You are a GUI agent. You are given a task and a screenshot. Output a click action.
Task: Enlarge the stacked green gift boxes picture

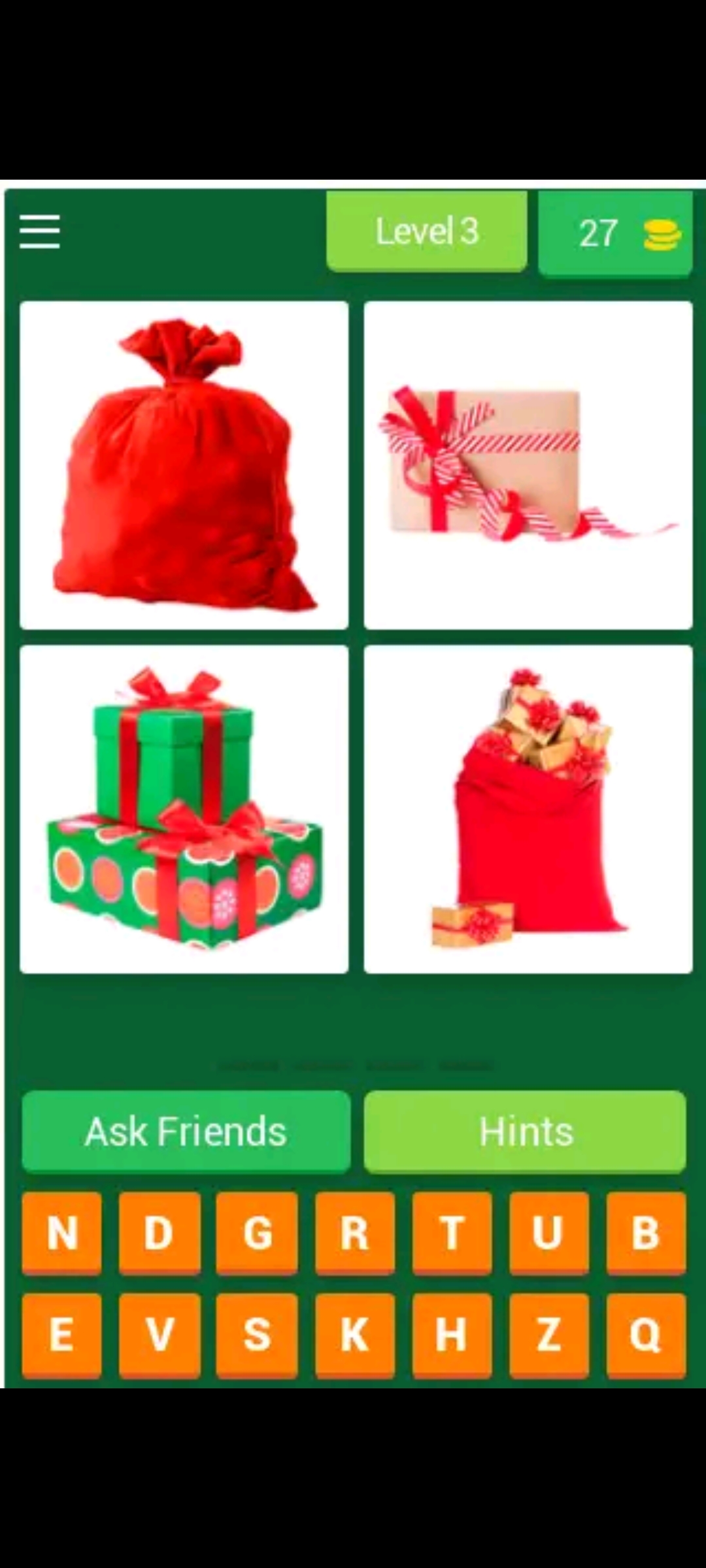click(184, 809)
